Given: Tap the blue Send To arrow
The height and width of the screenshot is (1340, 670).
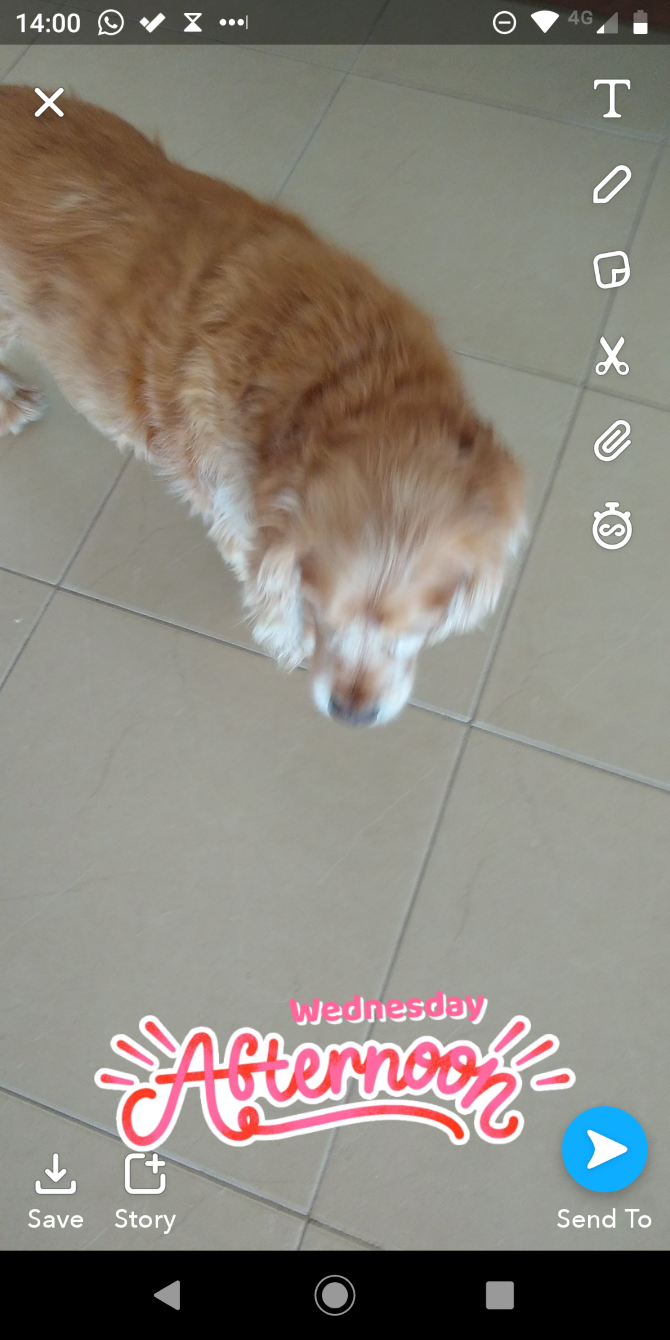Looking at the screenshot, I should pos(605,1150).
